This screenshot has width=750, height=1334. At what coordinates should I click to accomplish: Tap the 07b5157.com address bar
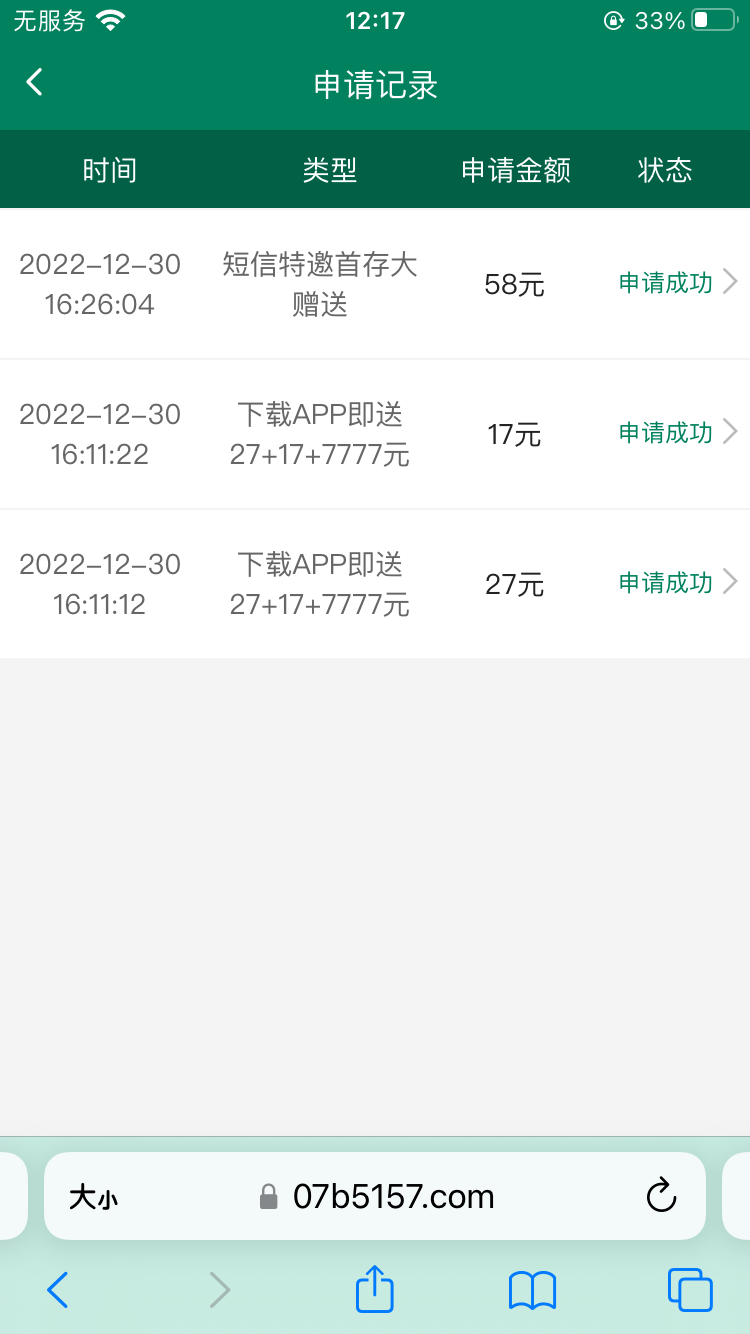pos(393,1197)
